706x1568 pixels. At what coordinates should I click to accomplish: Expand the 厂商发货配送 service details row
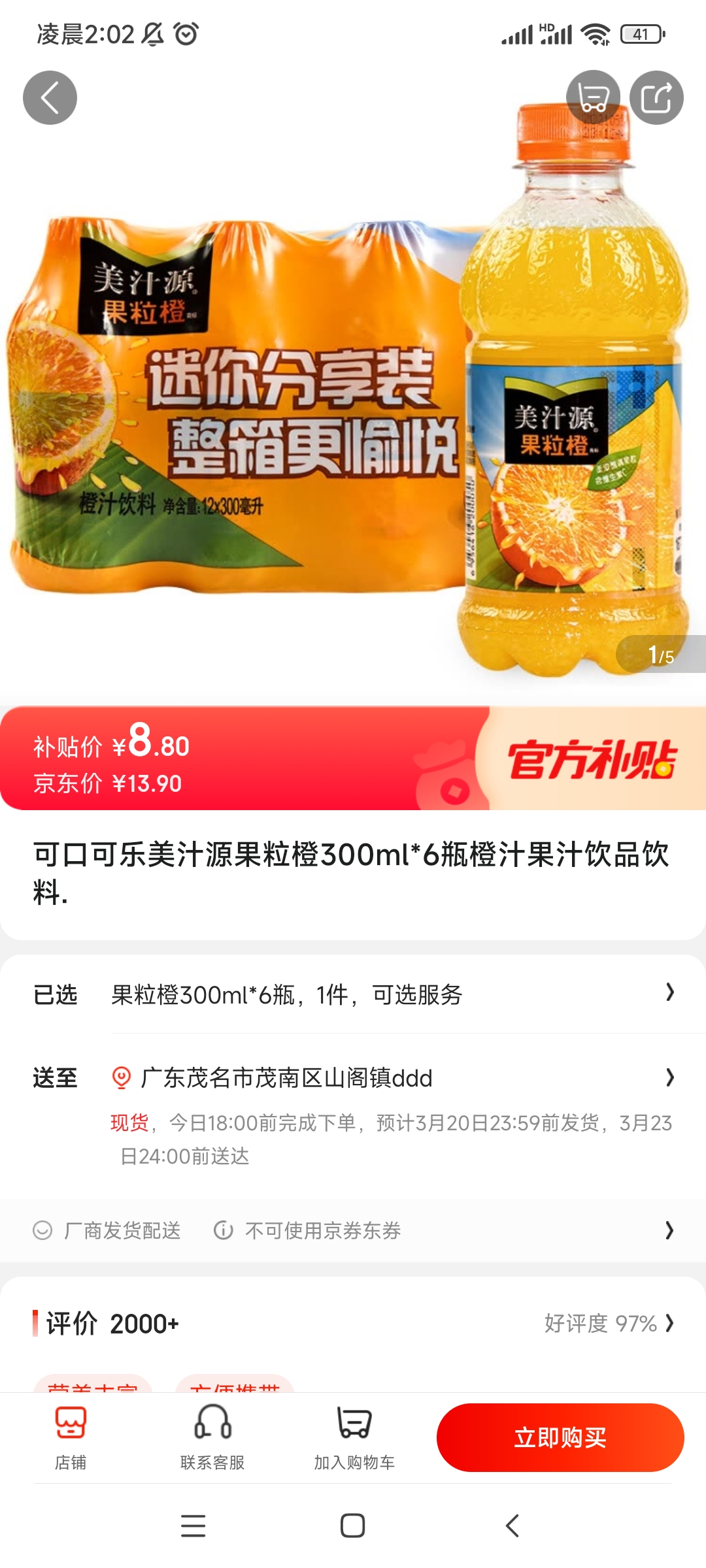[x=353, y=1230]
